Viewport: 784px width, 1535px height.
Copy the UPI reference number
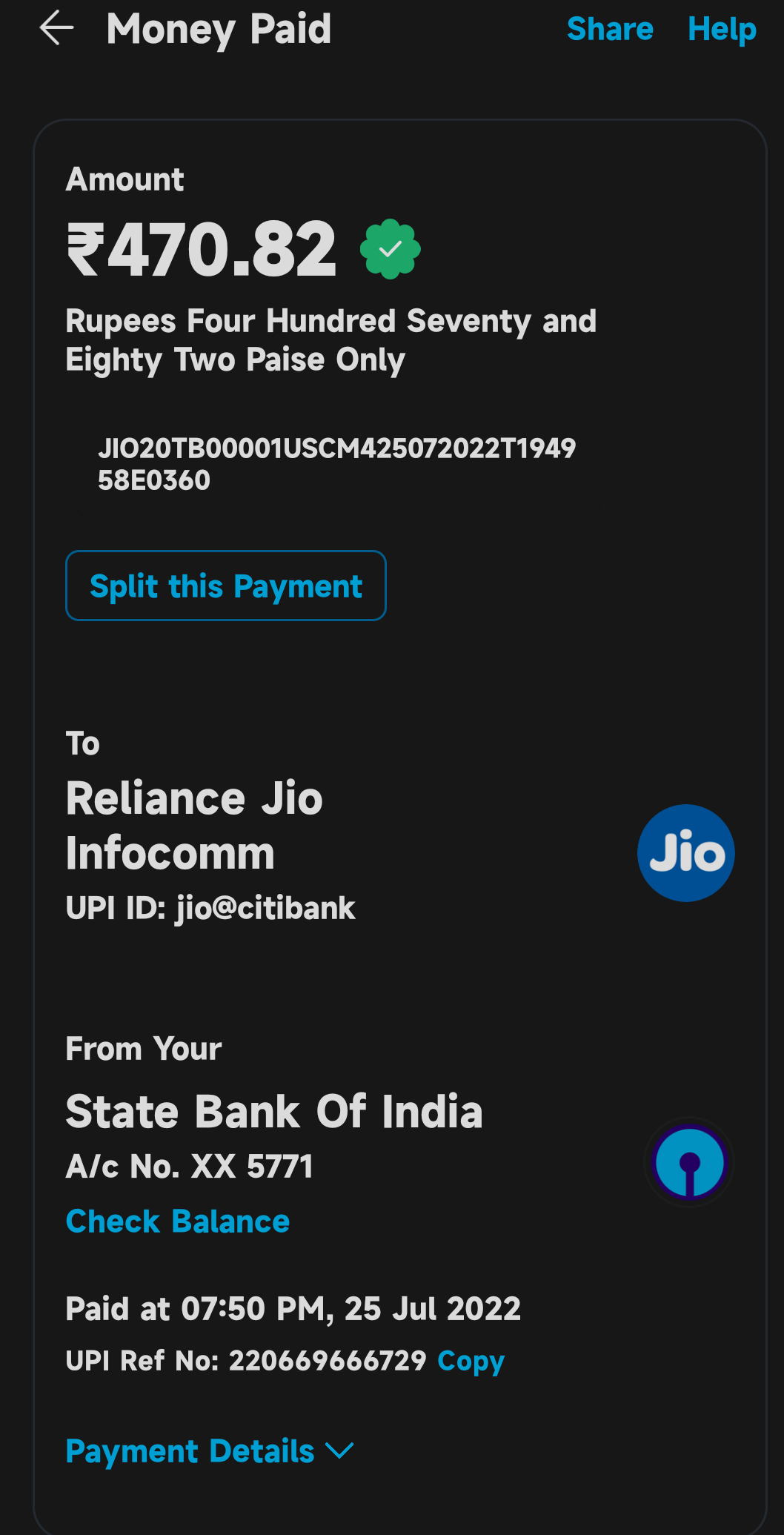click(x=471, y=1361)
